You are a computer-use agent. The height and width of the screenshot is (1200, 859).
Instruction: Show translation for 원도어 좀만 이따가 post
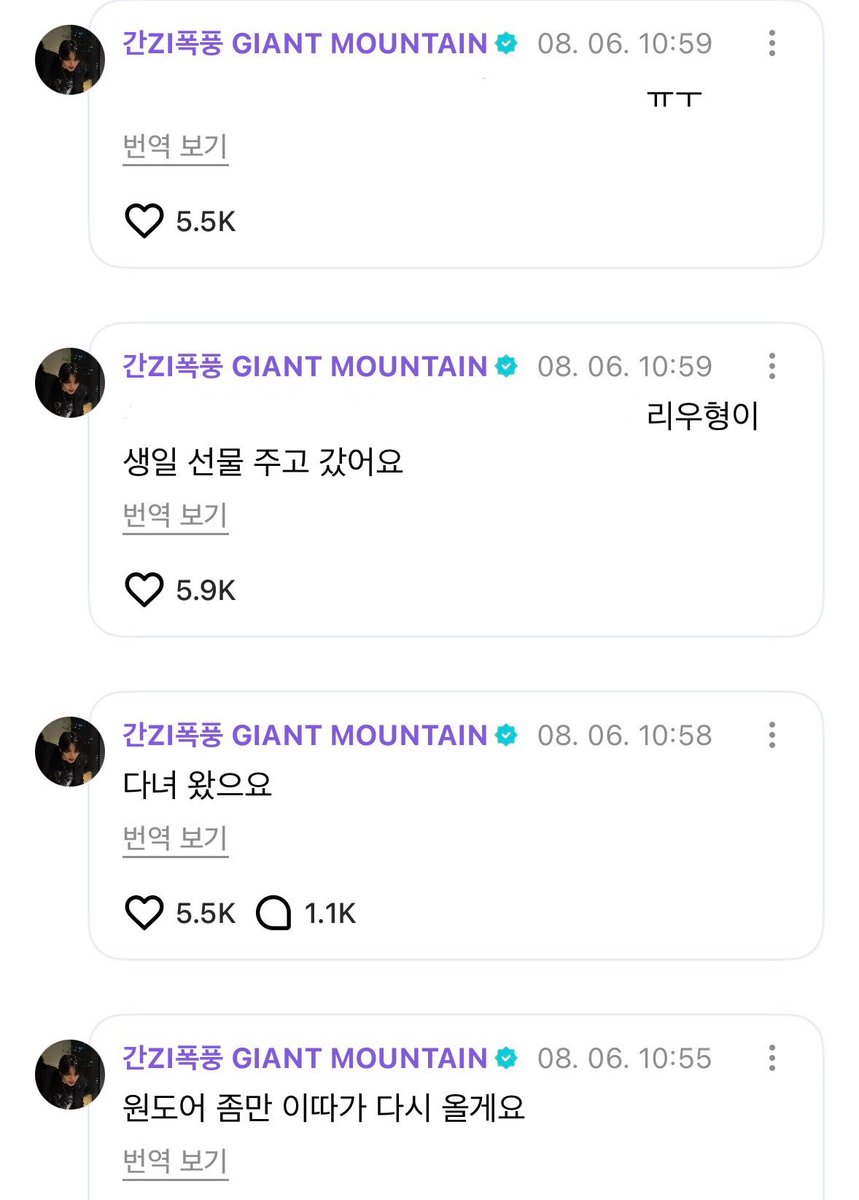pos(175,1160)
